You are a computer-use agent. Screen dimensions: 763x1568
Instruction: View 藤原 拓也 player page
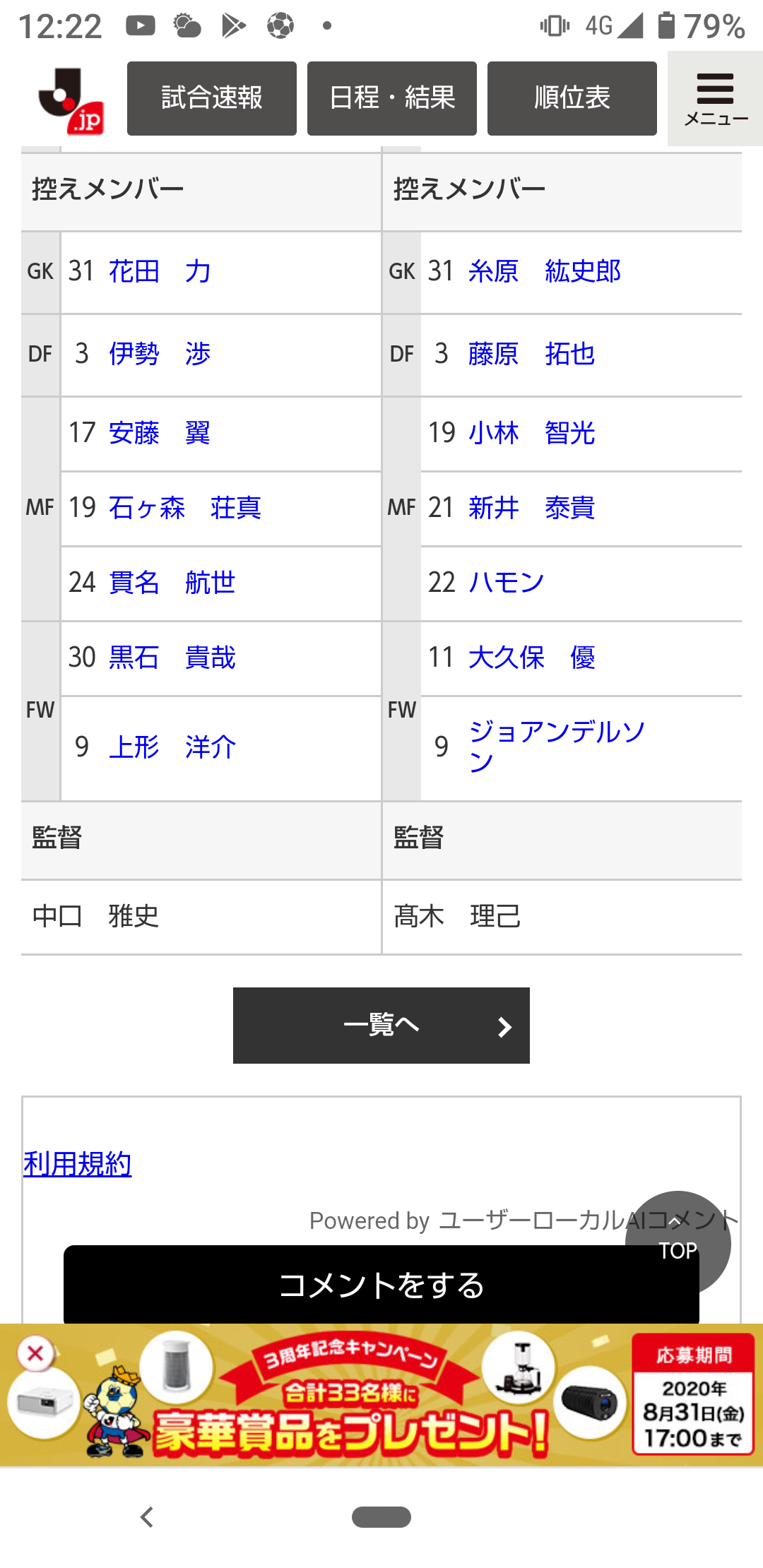(x=531, y=354)
